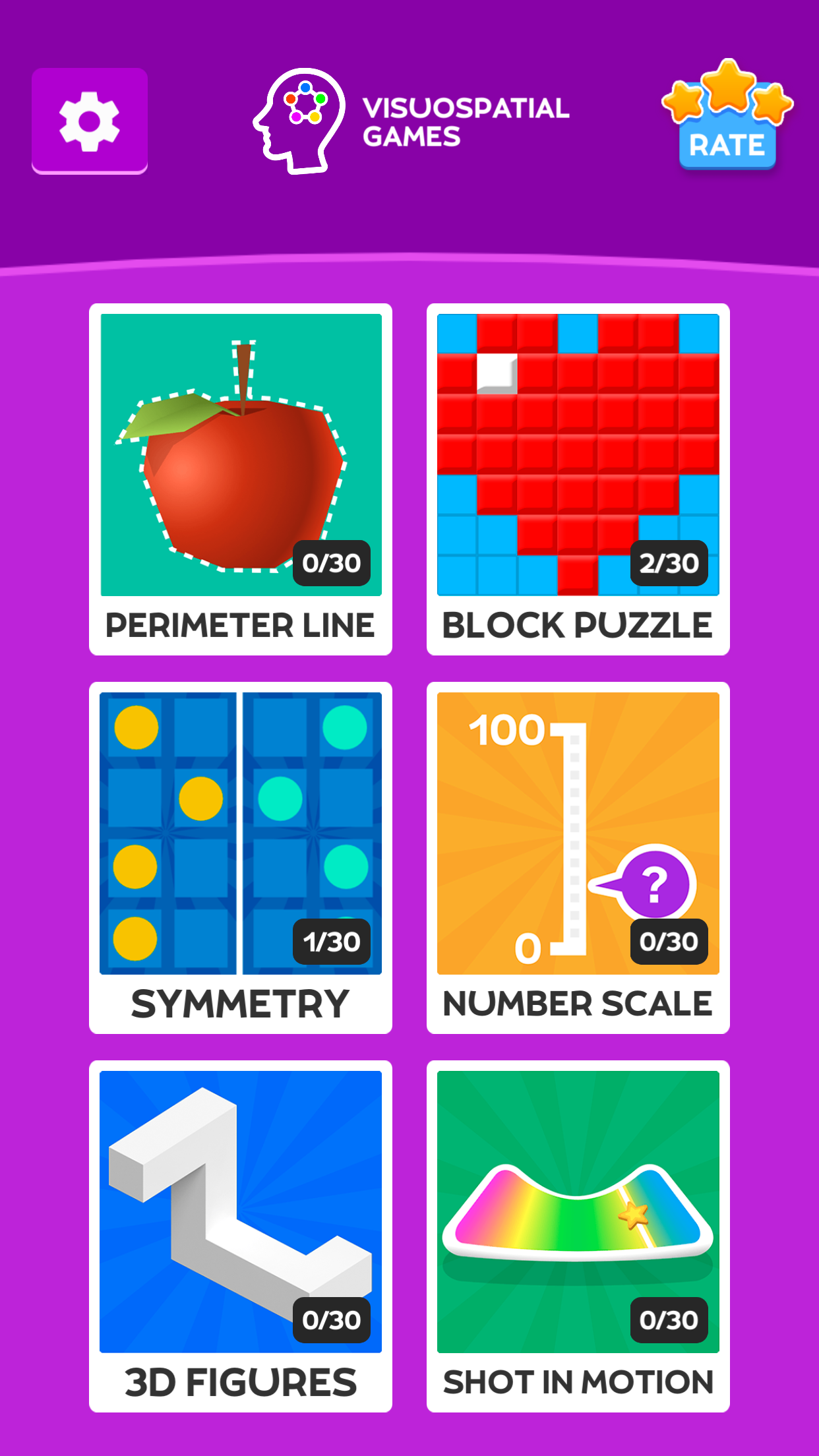Launch the Number Scale game
Viewport: 819px width, 1456px height.
click(x=578, y=857)
